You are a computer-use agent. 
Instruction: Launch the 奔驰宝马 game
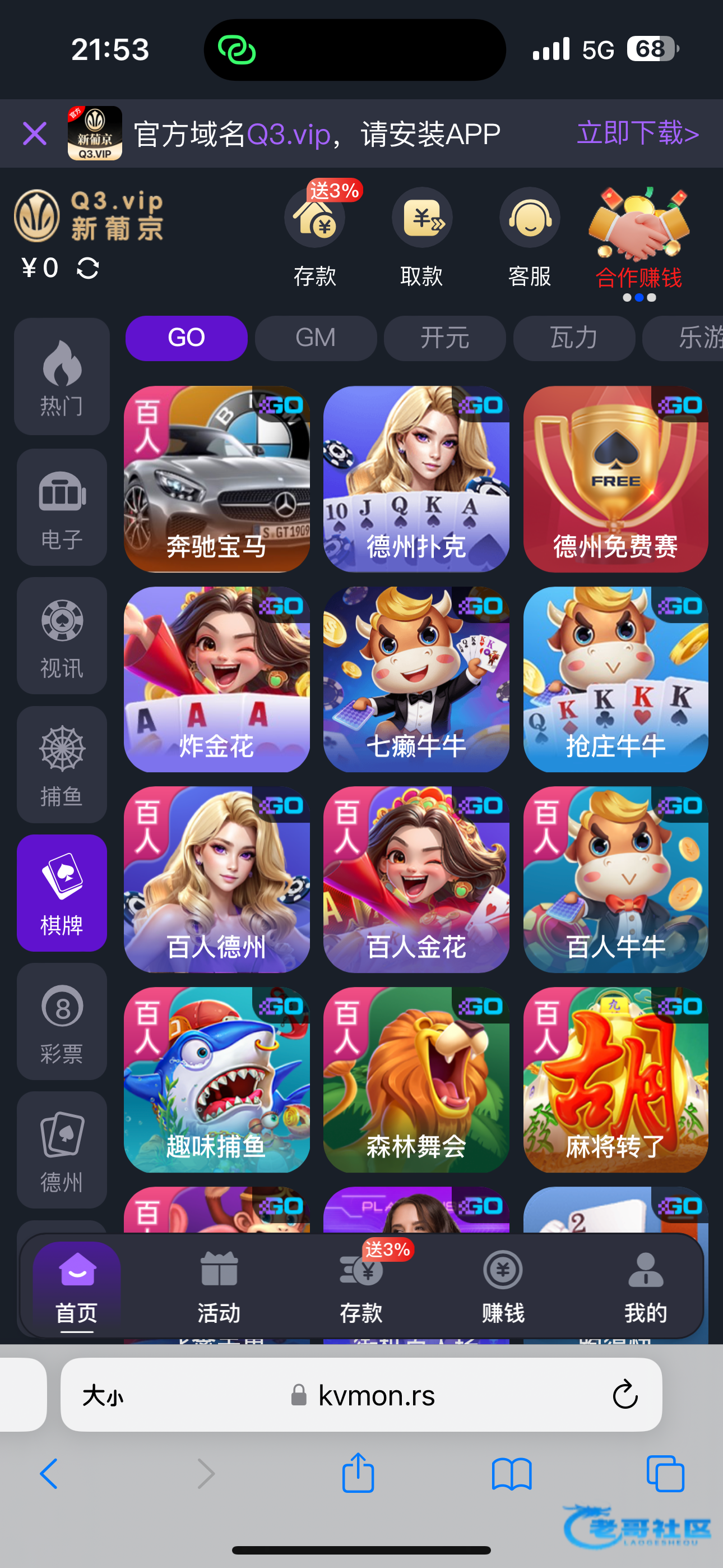pos(217,478)
